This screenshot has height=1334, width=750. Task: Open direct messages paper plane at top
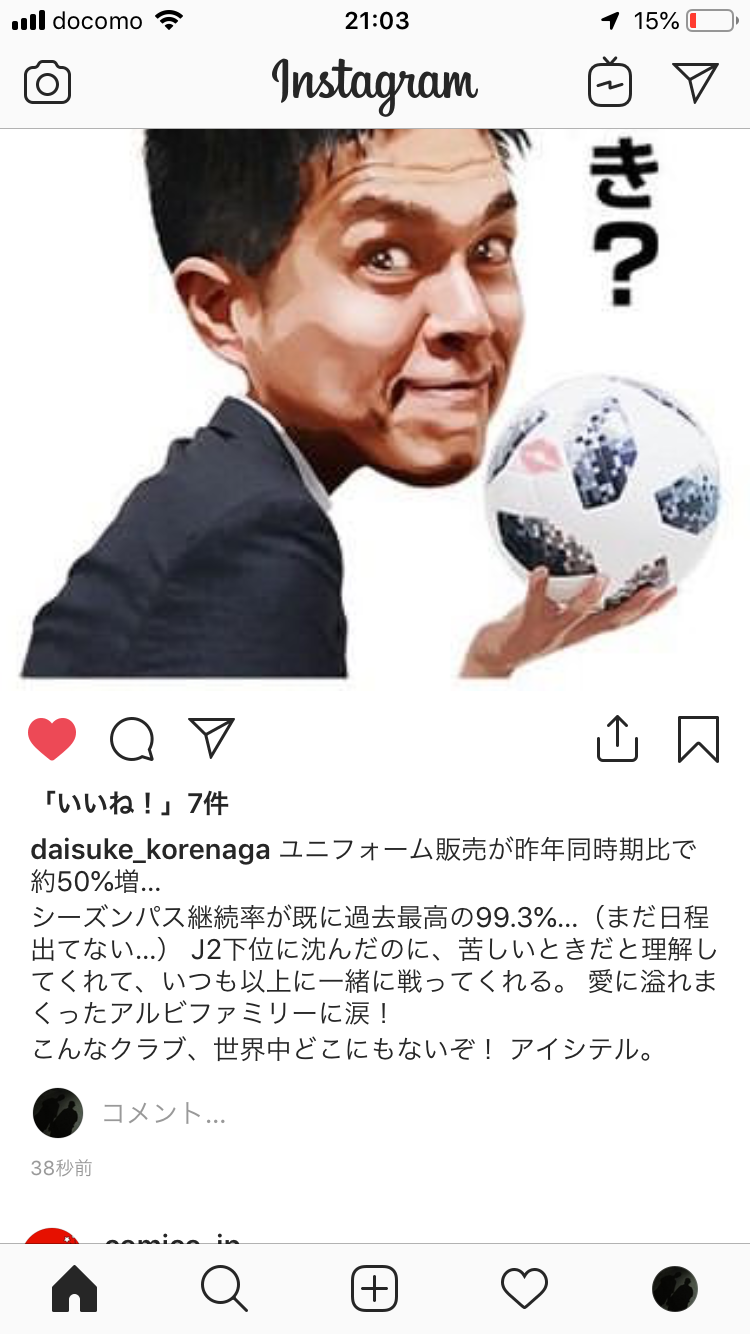coord(695,82)
